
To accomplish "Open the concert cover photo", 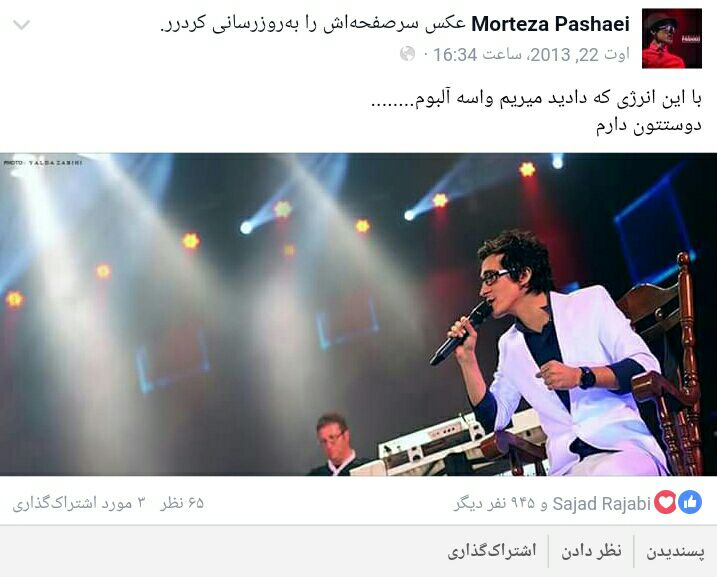I will (x=358, y=314).
